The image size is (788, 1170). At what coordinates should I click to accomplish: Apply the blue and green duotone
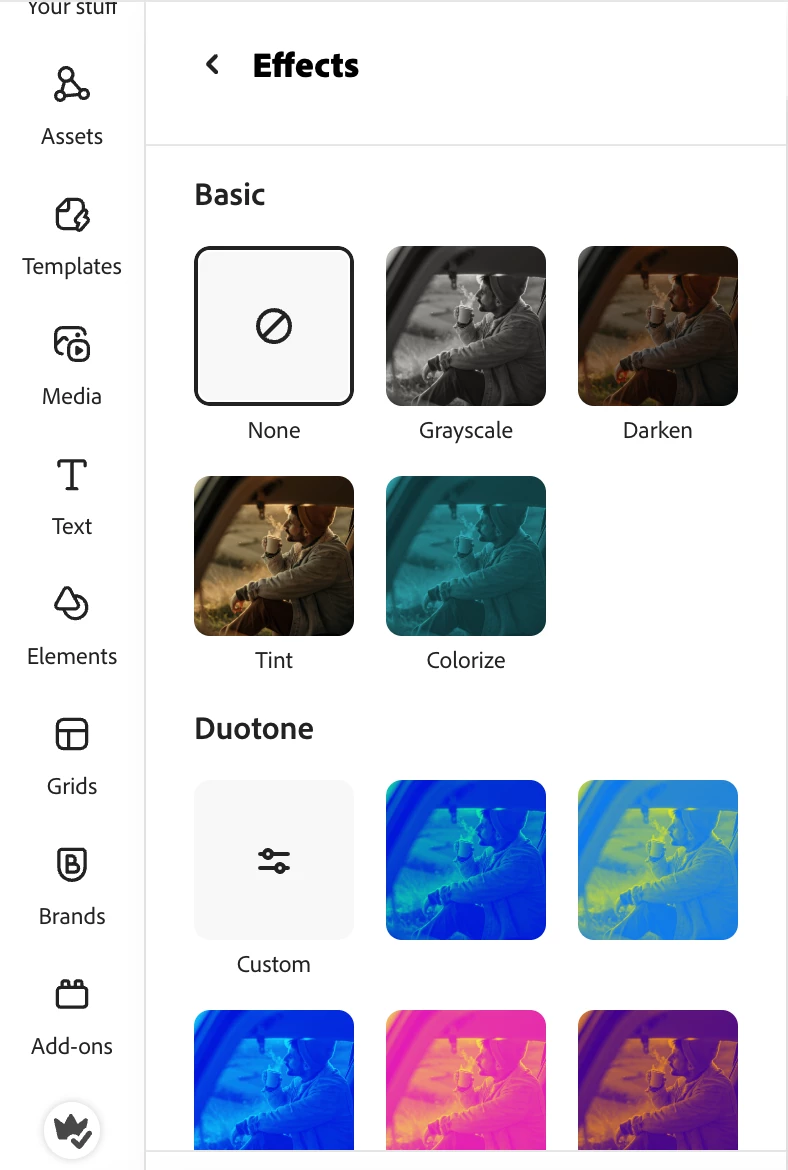(x=466, y=860)
